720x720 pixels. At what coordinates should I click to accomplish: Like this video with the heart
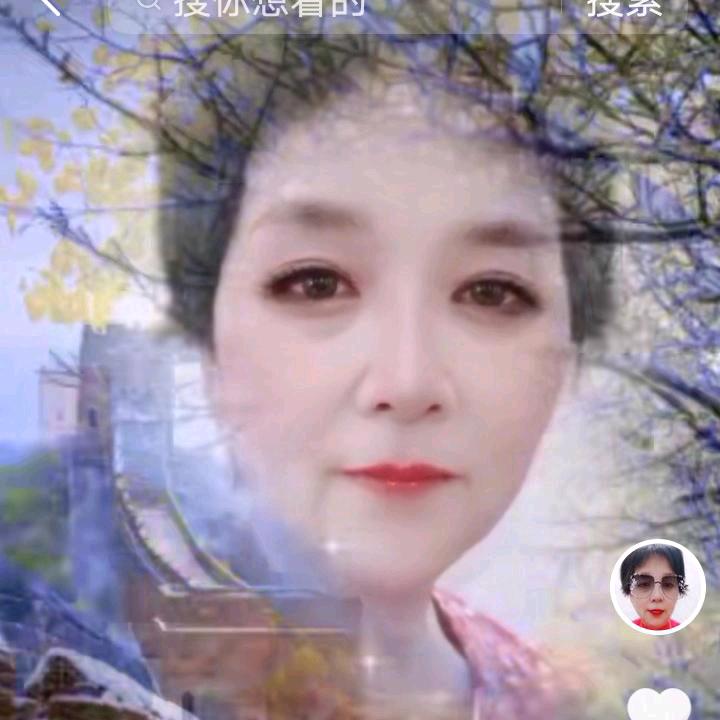pyautogui.click(x=659, y=704)
